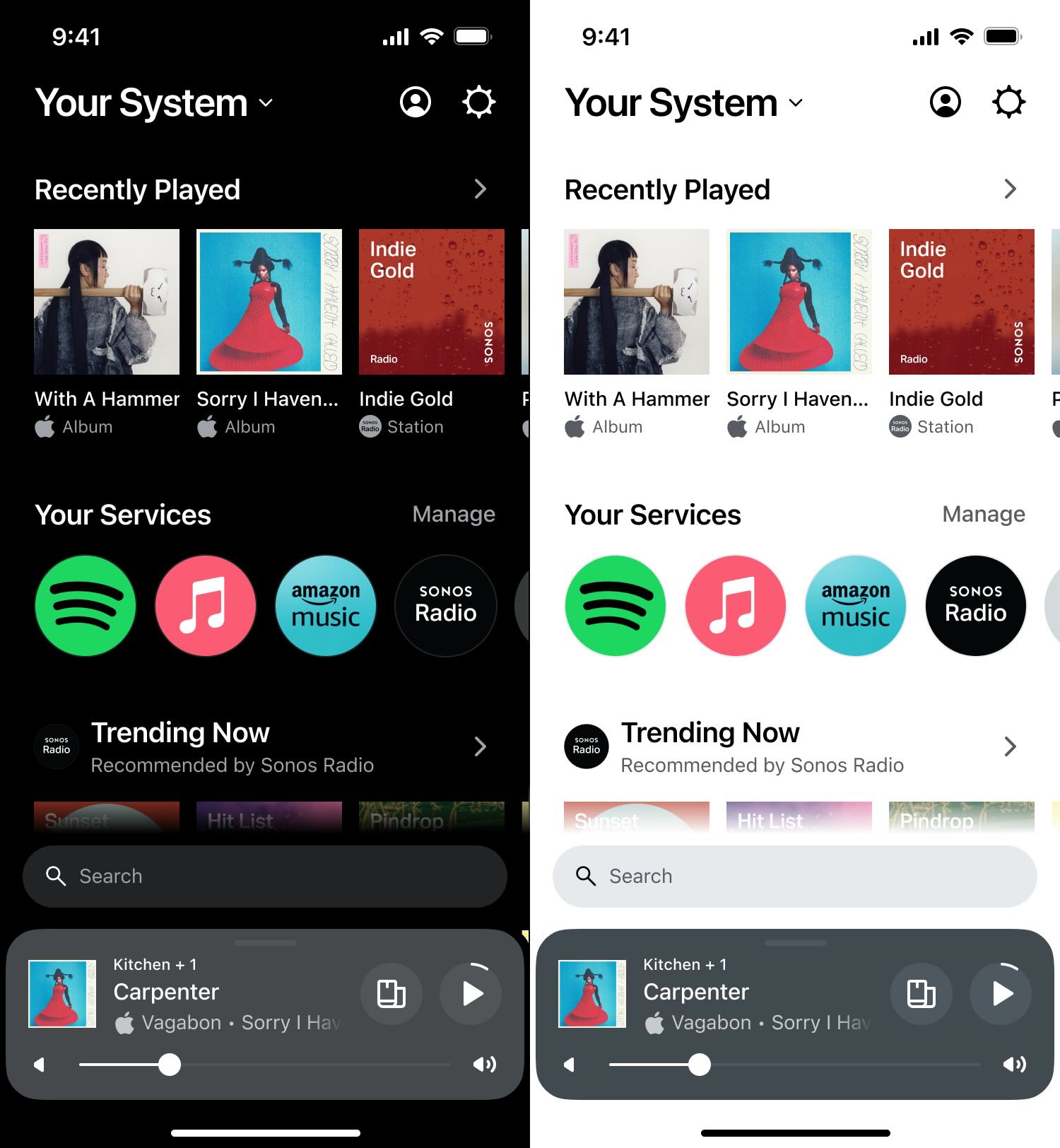The image size is (1060, 1148).
Task: Open Apple Music service on dark screen
Action: [x=206, y=606]
